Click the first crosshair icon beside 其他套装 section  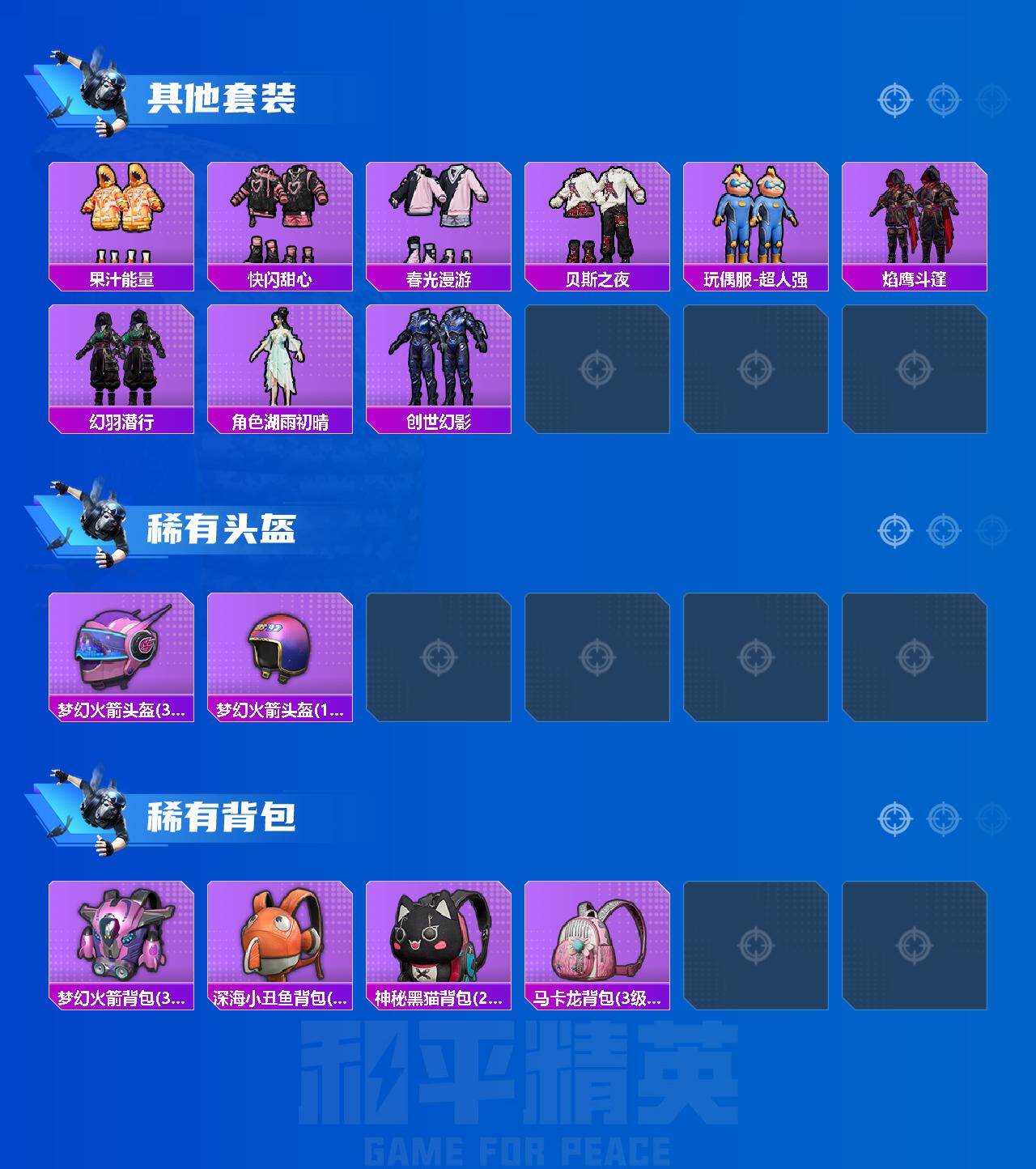[893, 100]
